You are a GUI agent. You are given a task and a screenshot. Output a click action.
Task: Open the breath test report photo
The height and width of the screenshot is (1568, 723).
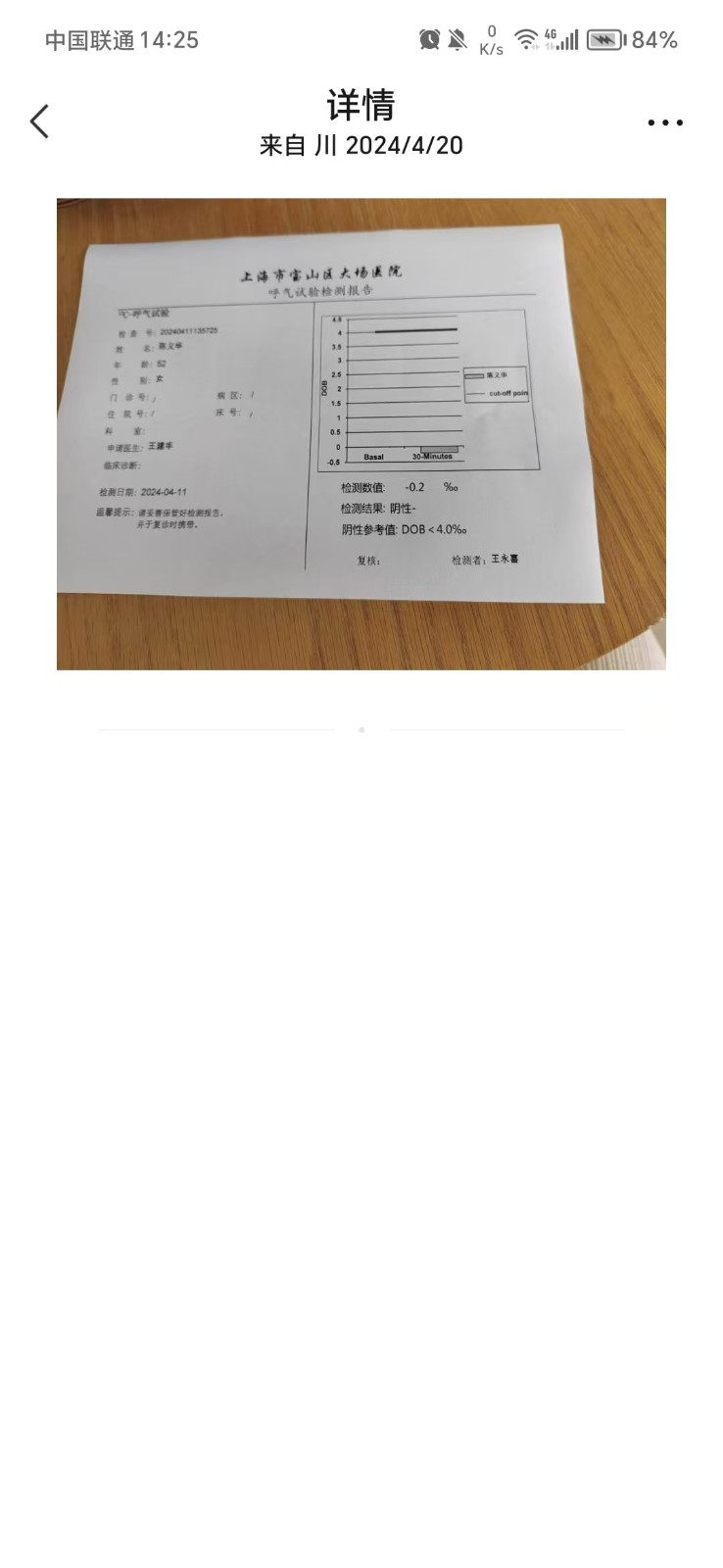(361, 434)
